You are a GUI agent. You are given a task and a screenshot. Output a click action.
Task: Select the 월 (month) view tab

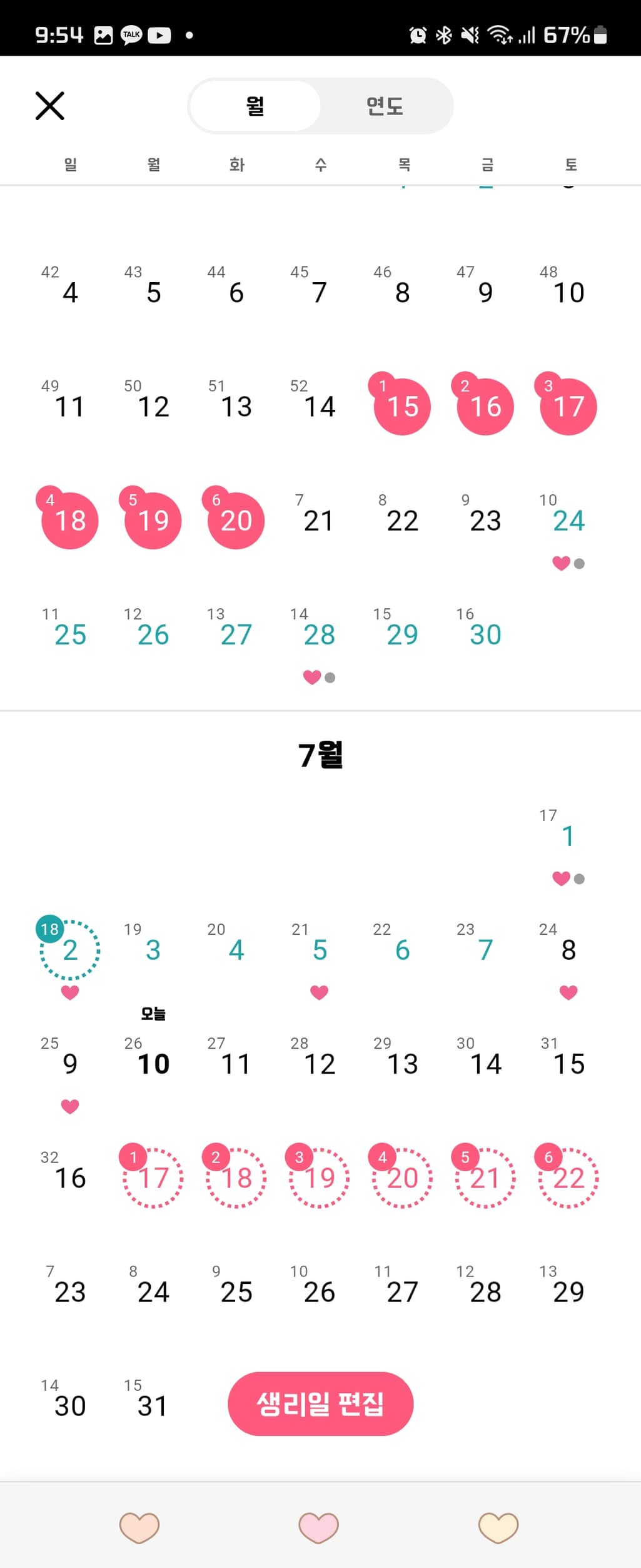(x=255, y=106)
